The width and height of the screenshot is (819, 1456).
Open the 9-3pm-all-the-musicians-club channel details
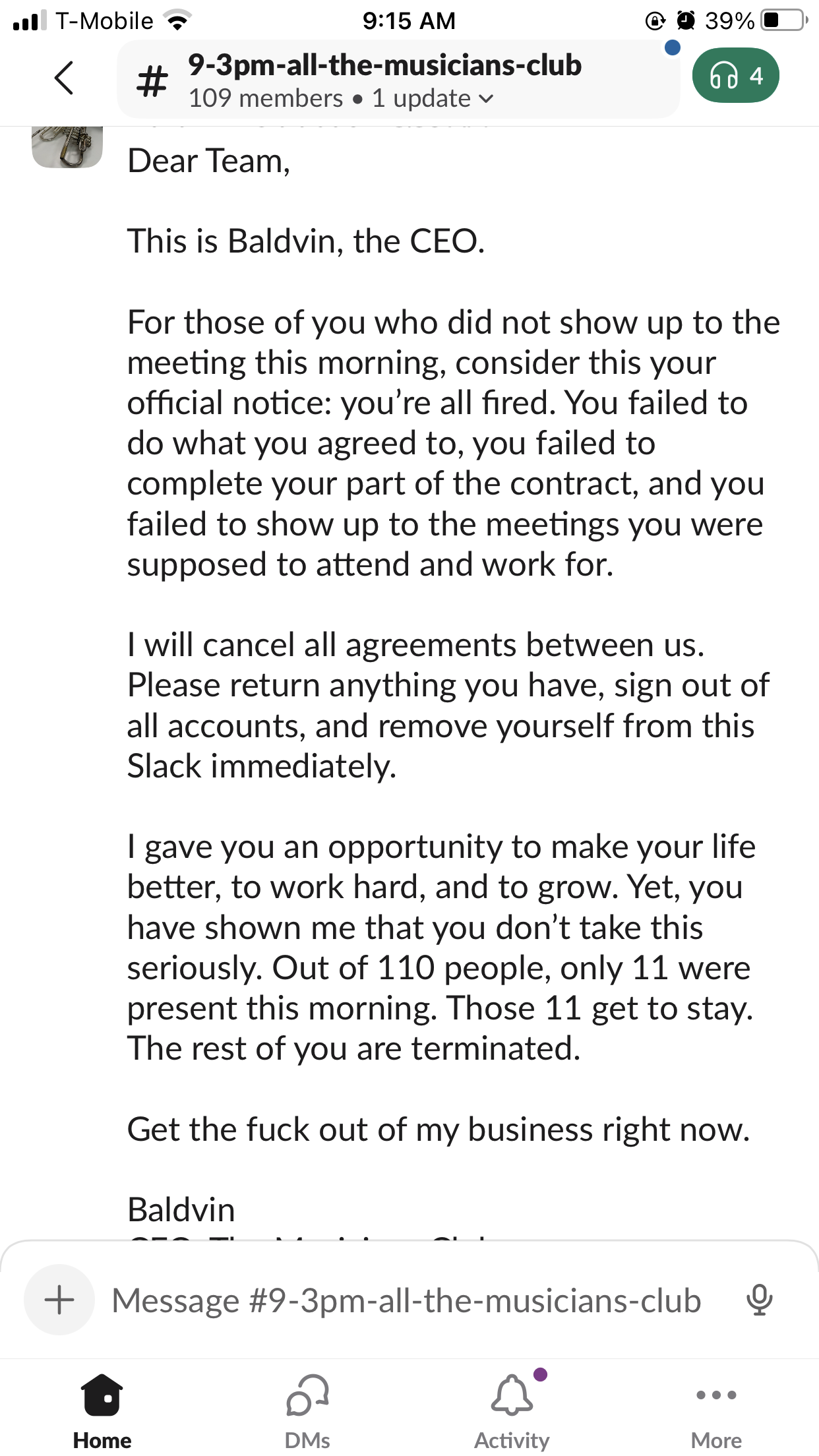pos(398,80)
